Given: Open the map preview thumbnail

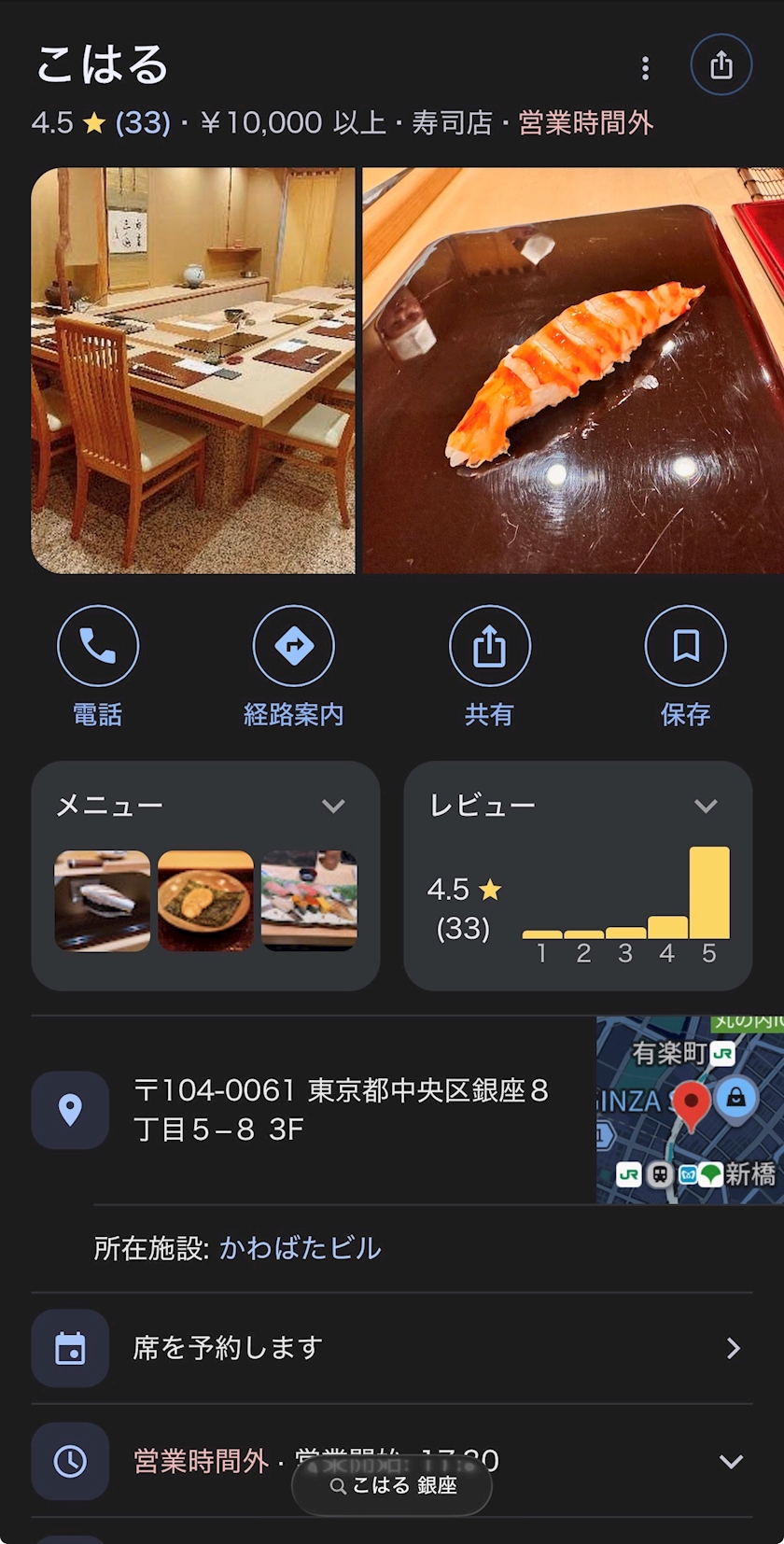Looking at the screenshot, I should (x=690, y=1110).
